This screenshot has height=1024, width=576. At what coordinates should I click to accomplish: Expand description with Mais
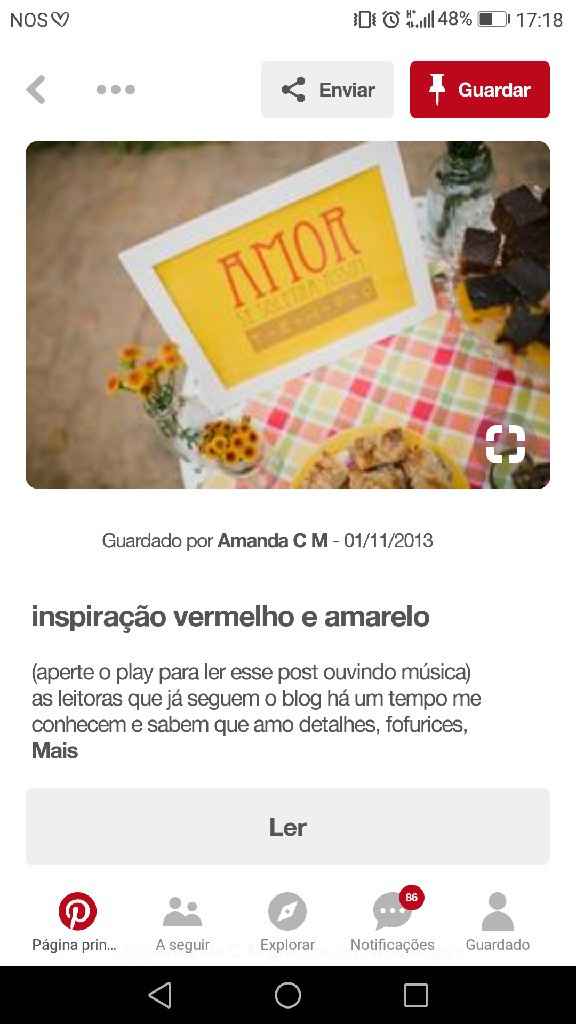point(55,751)
